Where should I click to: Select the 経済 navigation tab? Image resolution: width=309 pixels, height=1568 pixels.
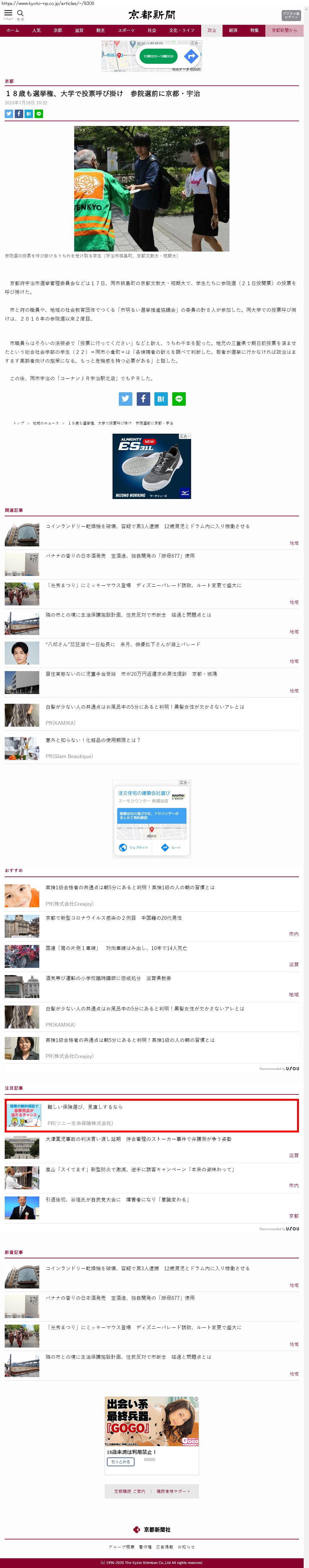coord(234,30)
